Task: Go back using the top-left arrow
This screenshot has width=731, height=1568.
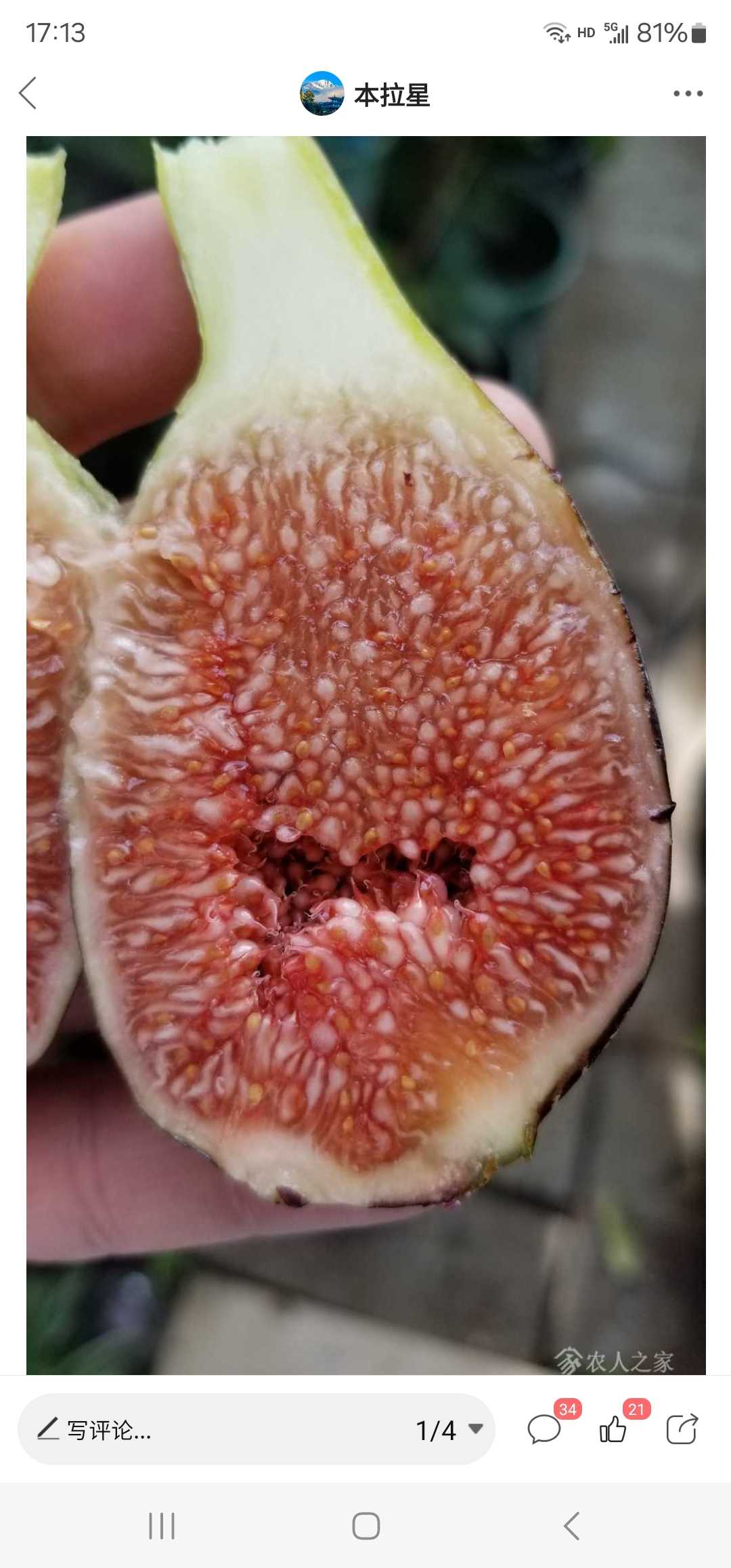Action: (x=28, y=93)
